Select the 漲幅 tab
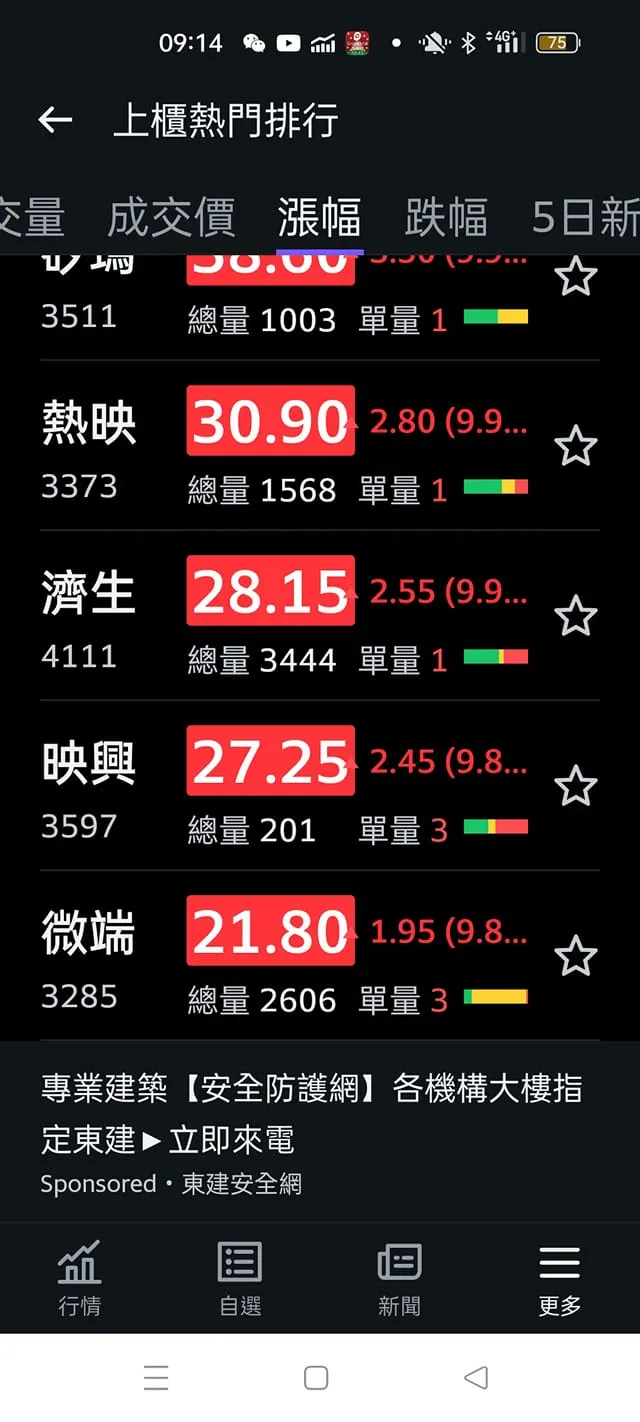This screenshot has width=640, height=1422. click(319, 217)
